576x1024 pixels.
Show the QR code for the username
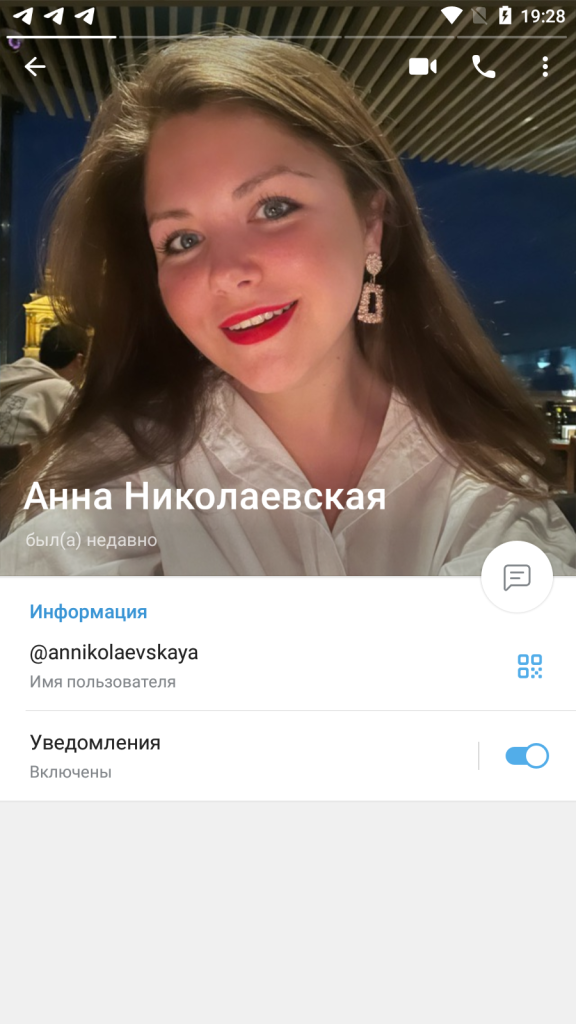coord(530,666)
